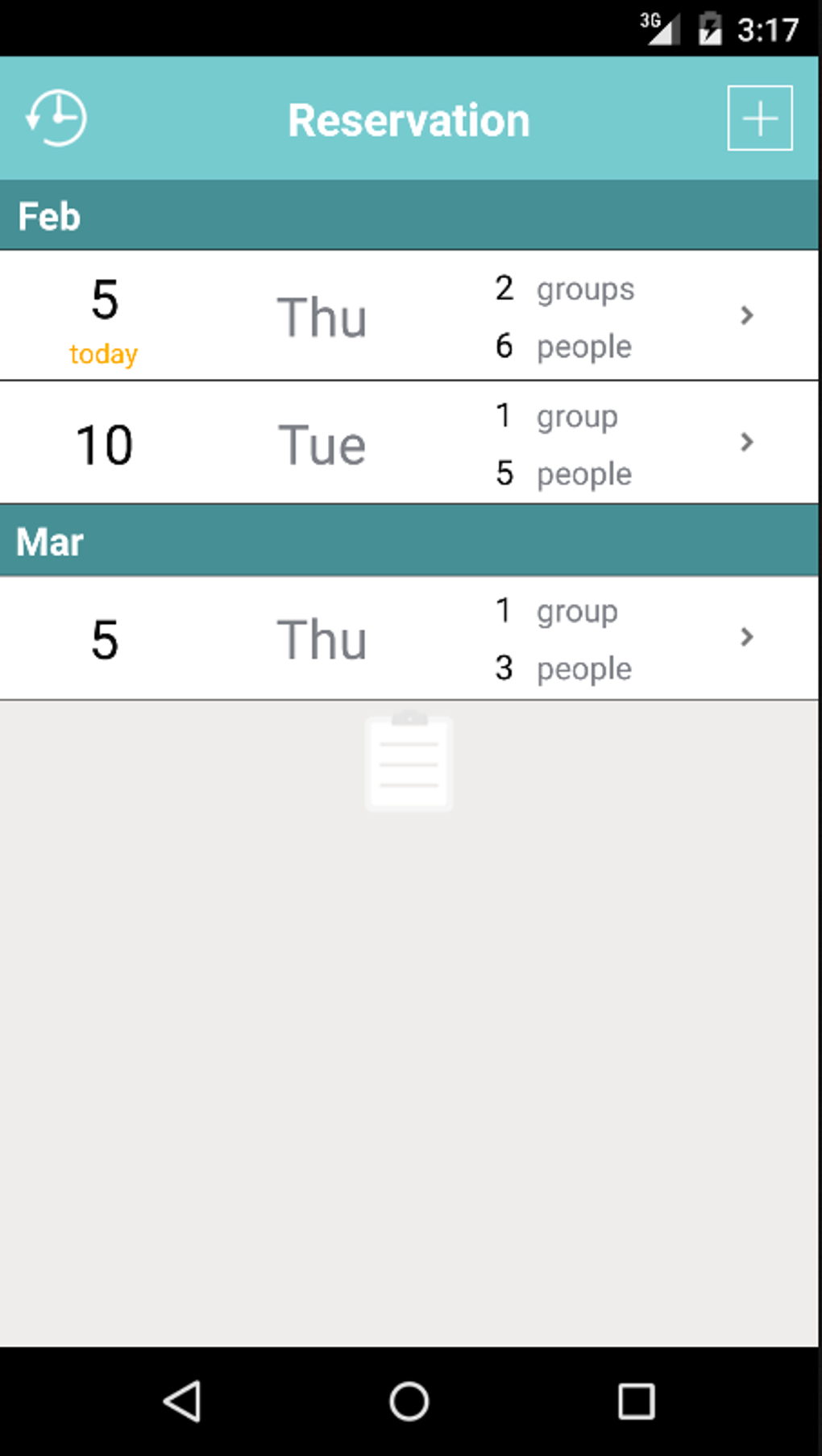
Task: Expand details for Feb 5 reservation
Action: tap(747, 315)
